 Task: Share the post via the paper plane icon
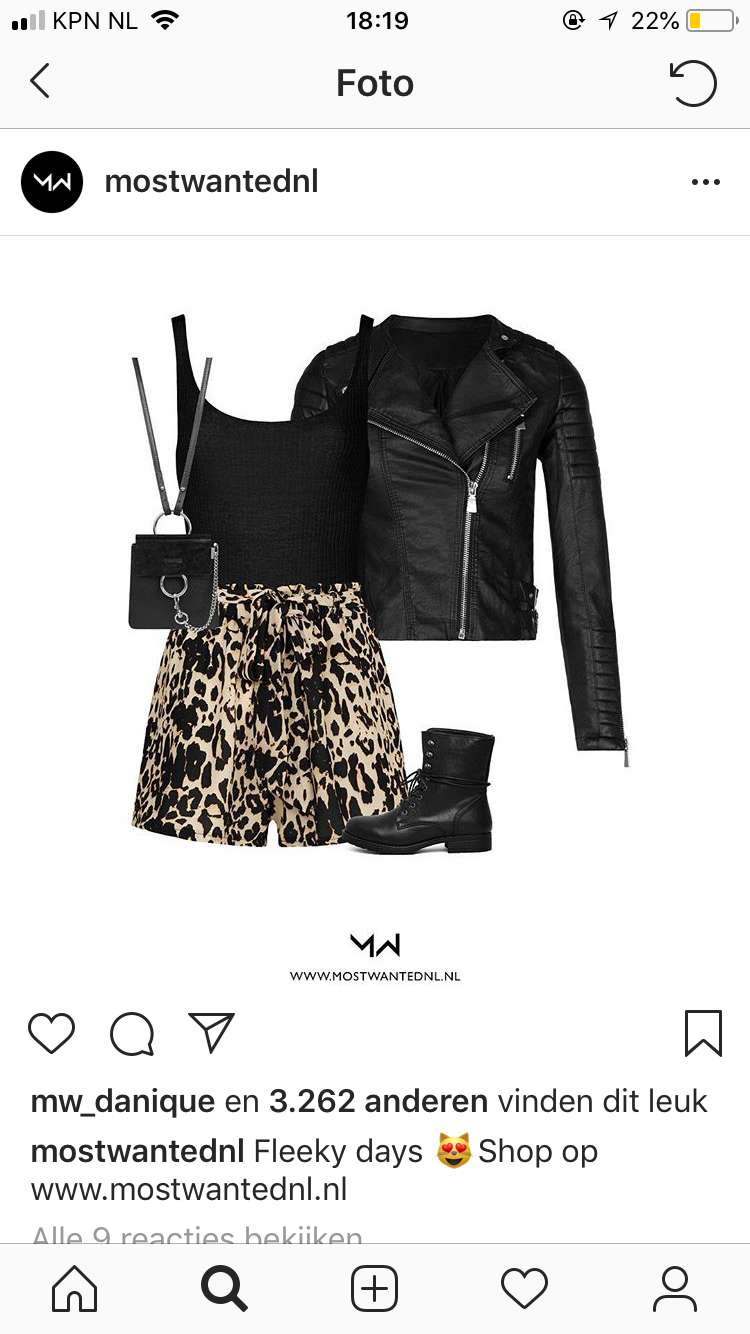[x=211, y=1032]
